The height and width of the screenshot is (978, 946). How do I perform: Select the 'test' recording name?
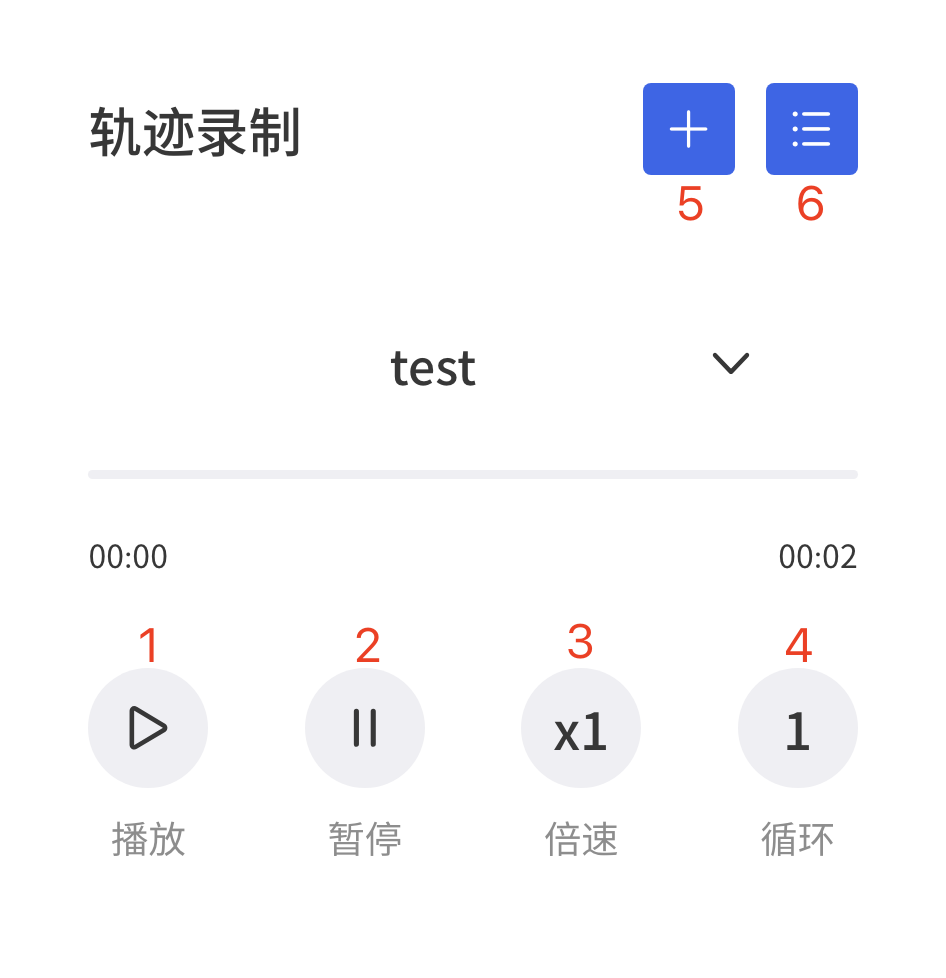(x=433, y=368)
